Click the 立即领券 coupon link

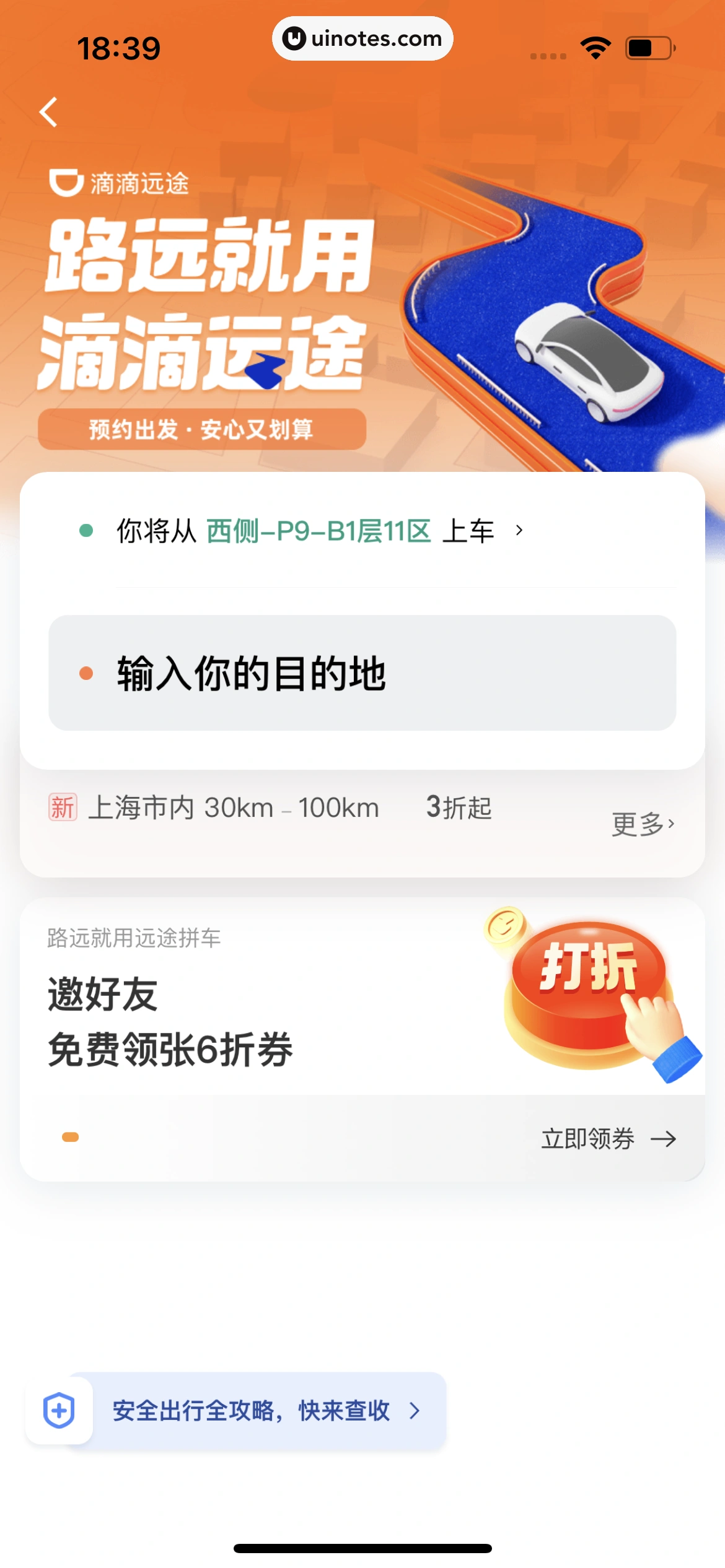click(x=587, y=1138)
